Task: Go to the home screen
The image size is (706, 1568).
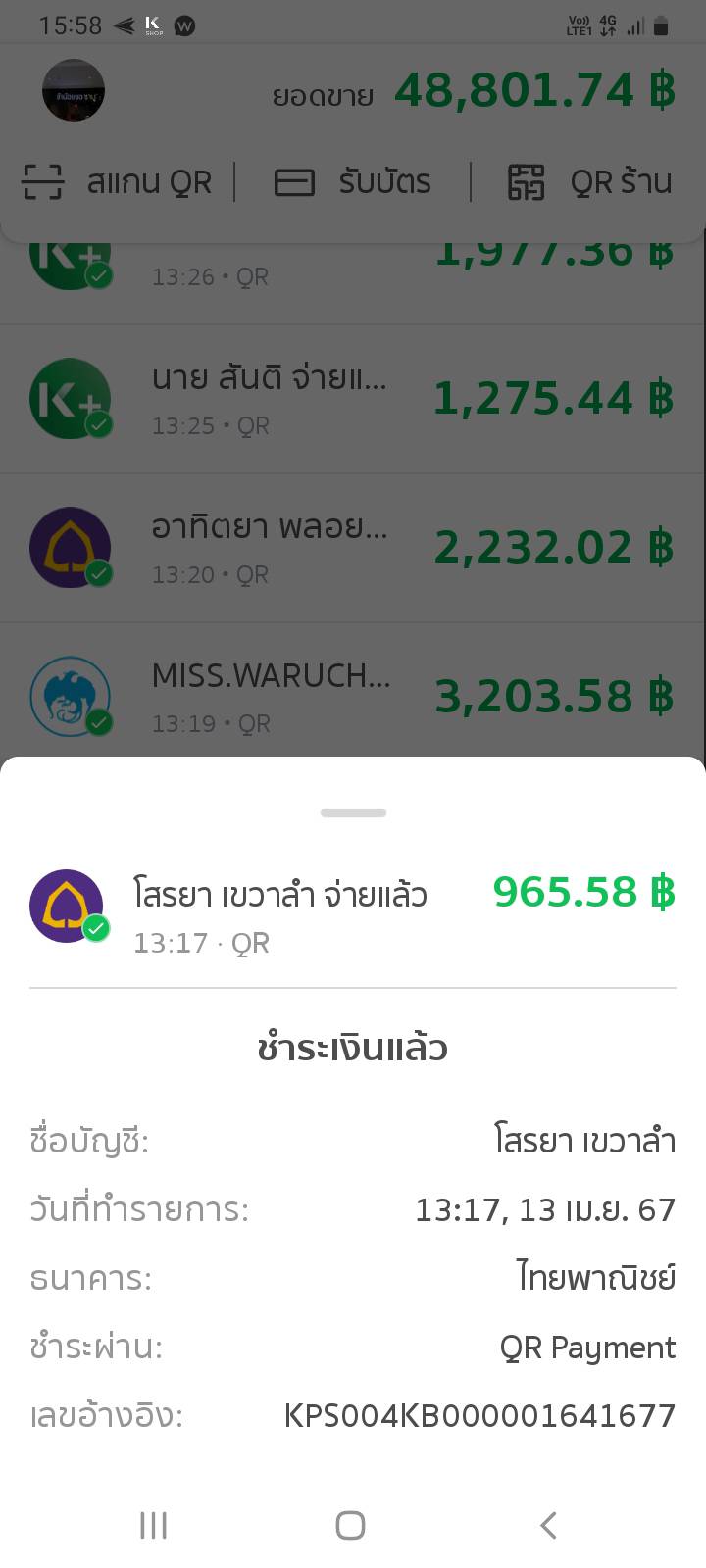Action: [351, 1525]
